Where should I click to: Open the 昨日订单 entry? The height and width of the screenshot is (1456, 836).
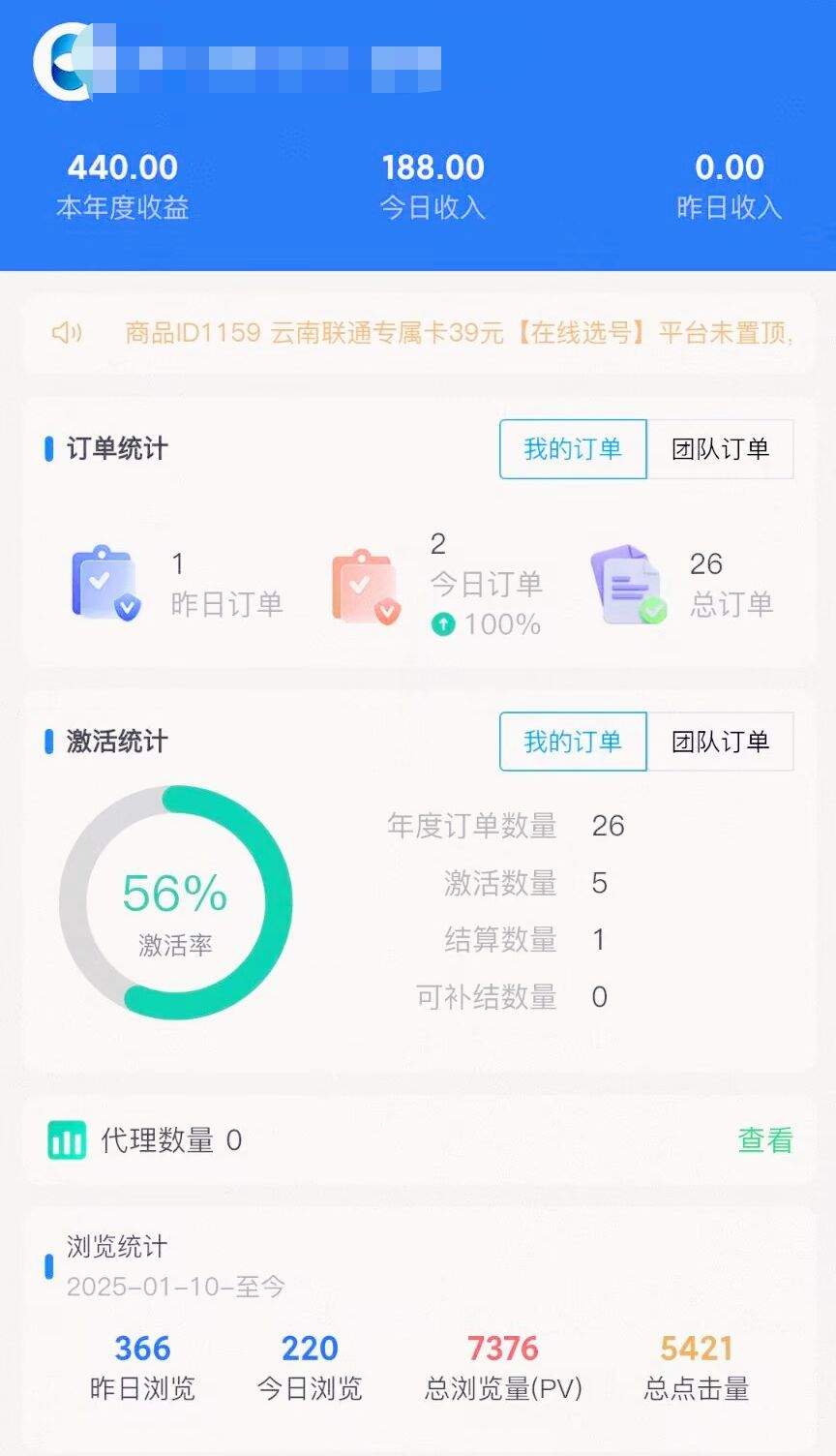click(x=178, y=585)
